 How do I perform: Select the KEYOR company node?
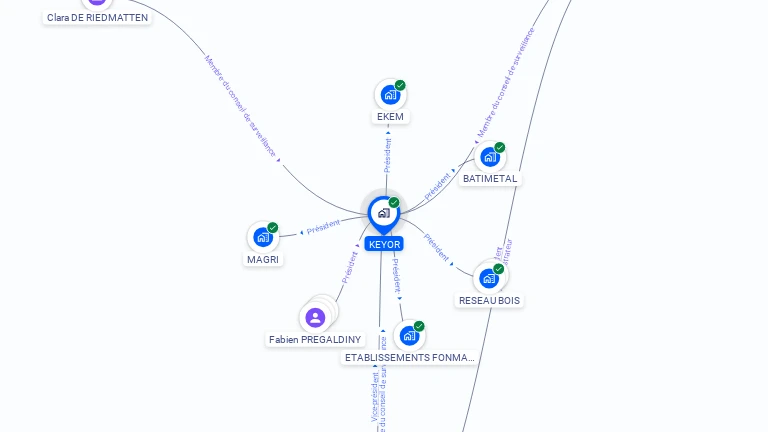pos(383,213)
